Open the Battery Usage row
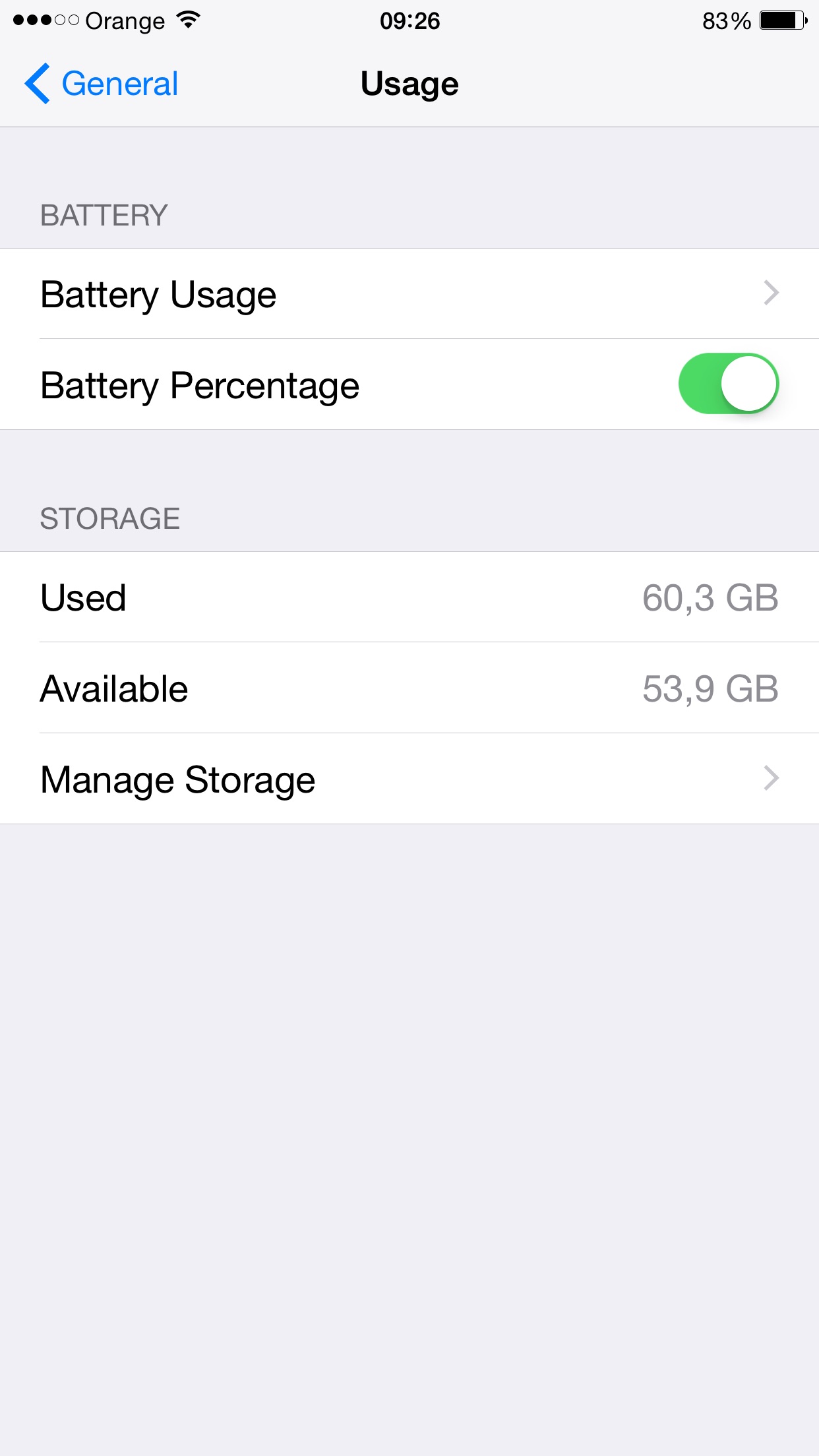Image resolution: width=819 pixels, height=1456 pixels. (x=409, y=293)
